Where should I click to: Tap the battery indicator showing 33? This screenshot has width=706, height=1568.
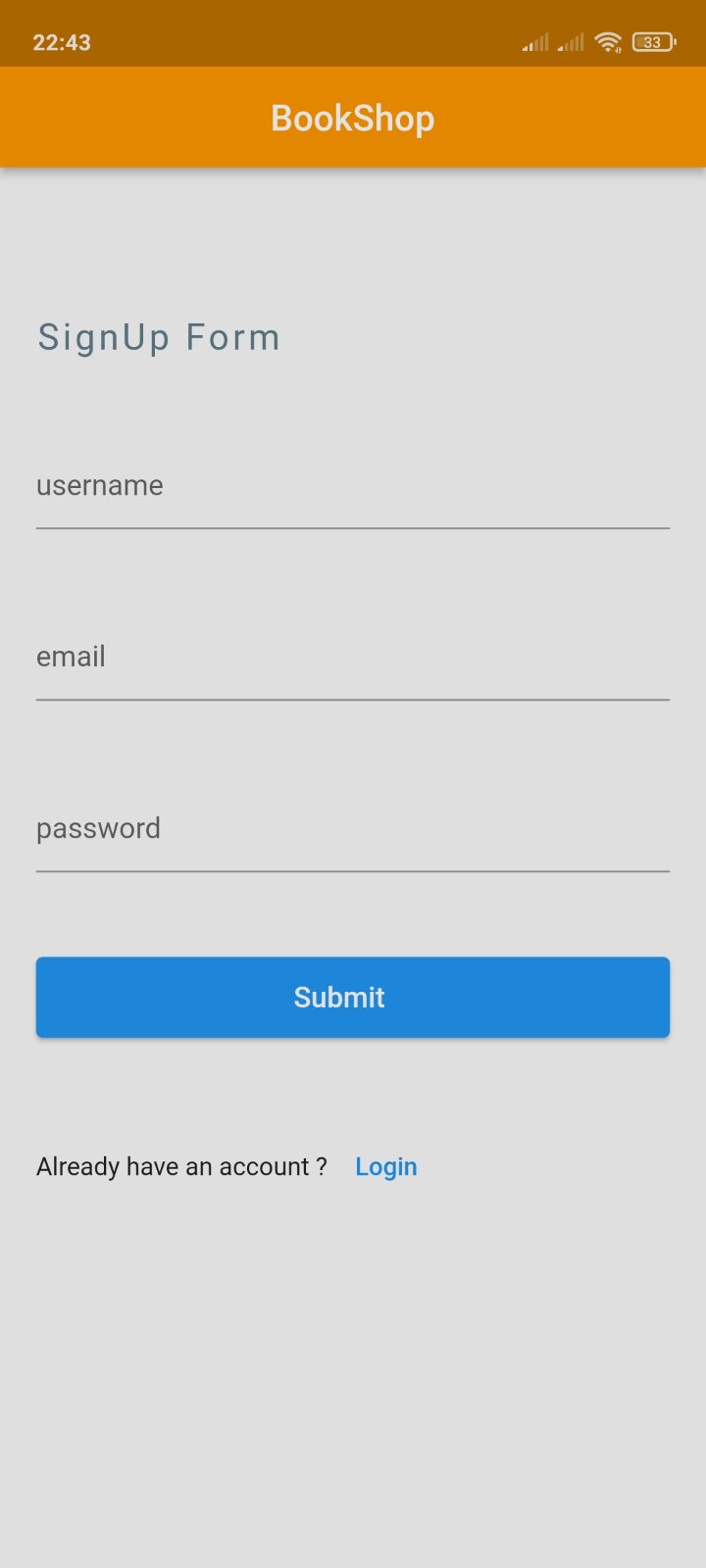653,42
